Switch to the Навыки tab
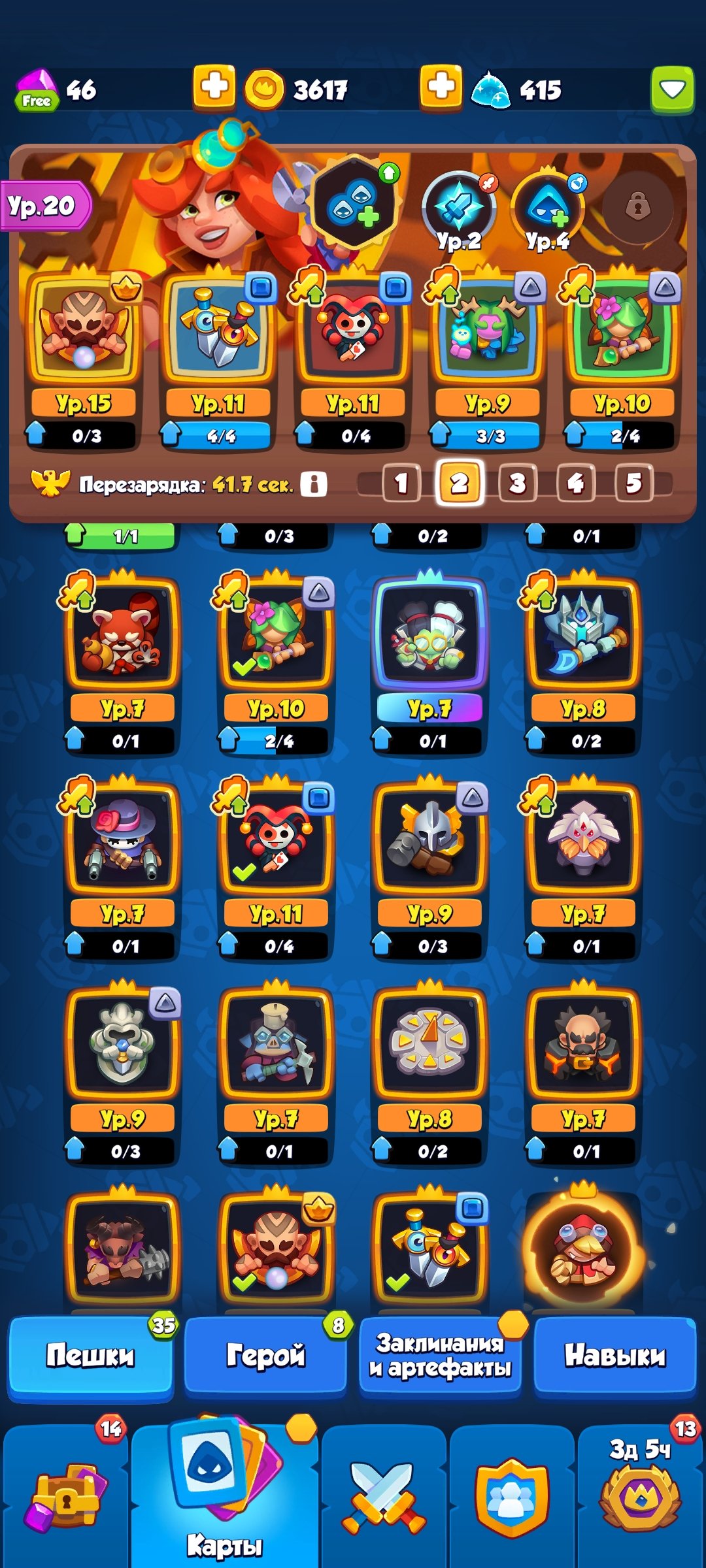The height and width of the screenshot is (1568, 706). pyautogui.click(x=615, y=1355)
